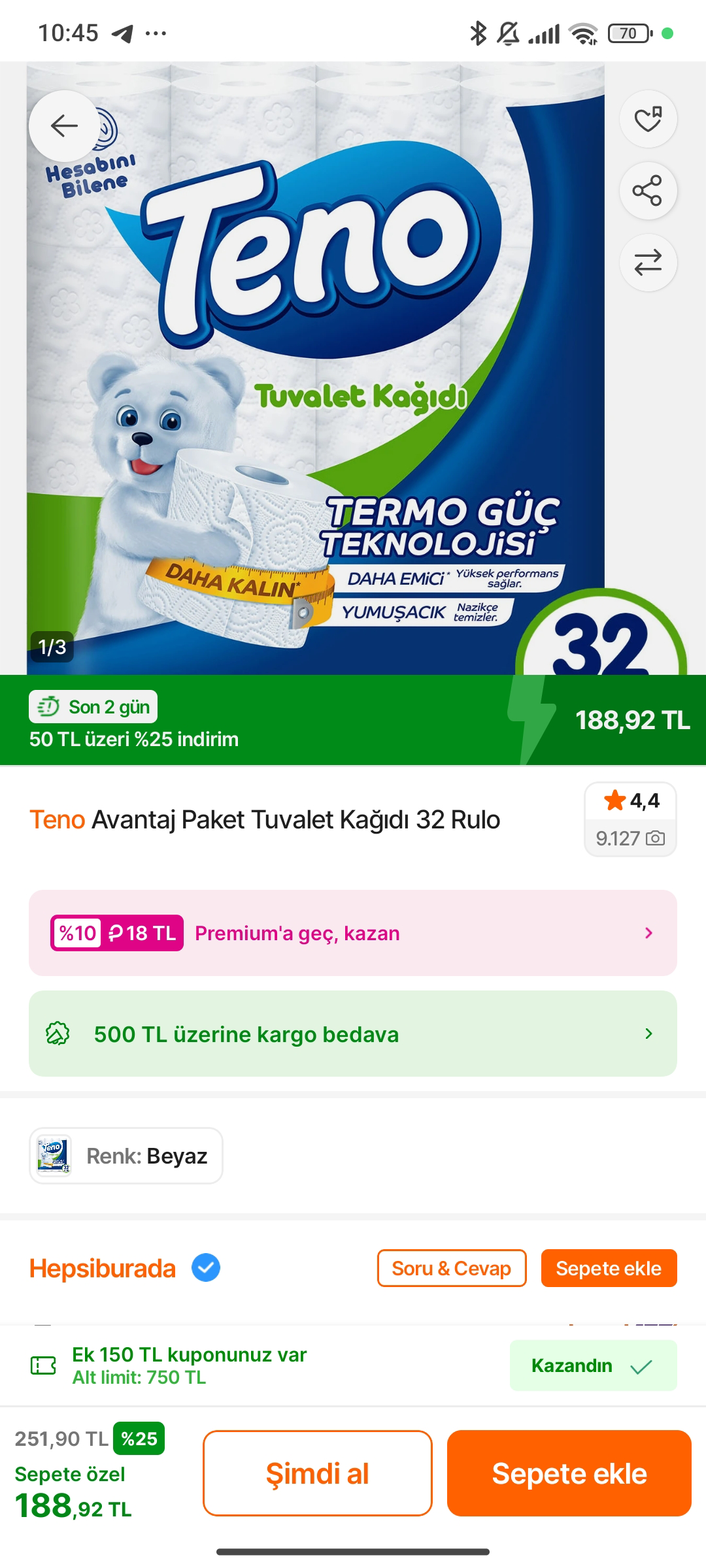Tap the Hepsiburada seller name

101,1267
